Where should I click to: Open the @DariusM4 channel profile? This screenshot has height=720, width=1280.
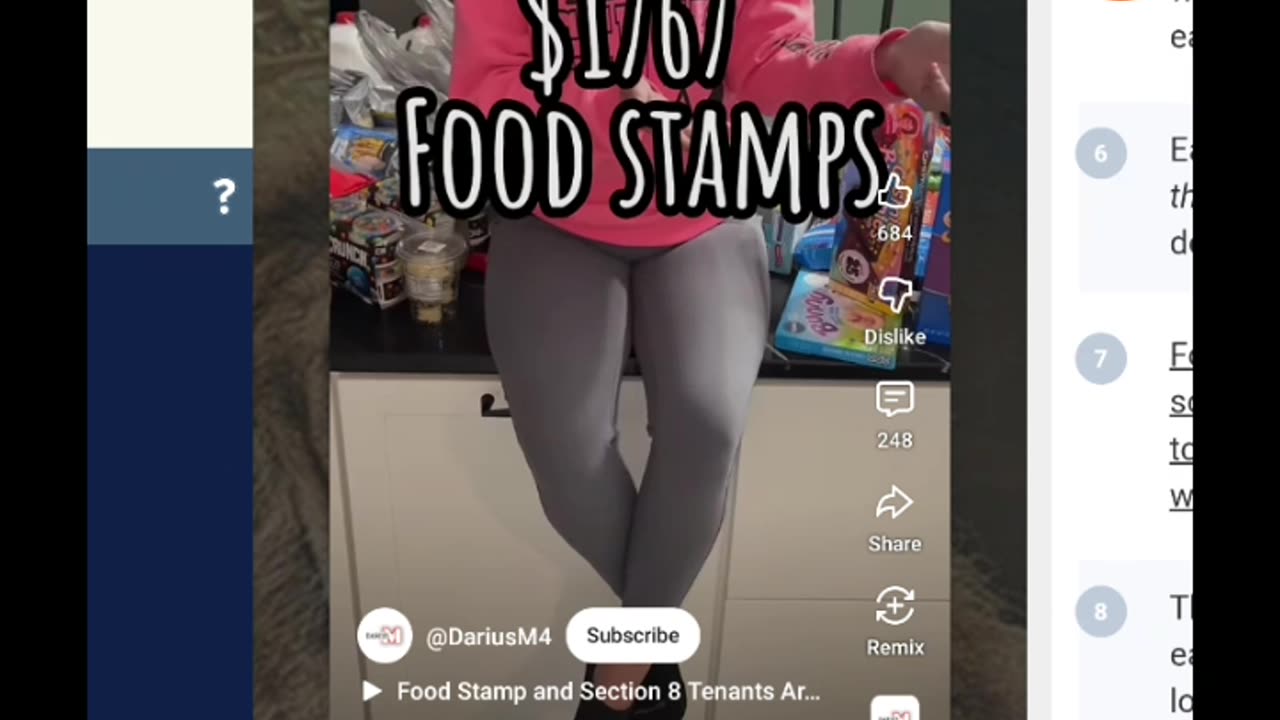click(488, 637)
